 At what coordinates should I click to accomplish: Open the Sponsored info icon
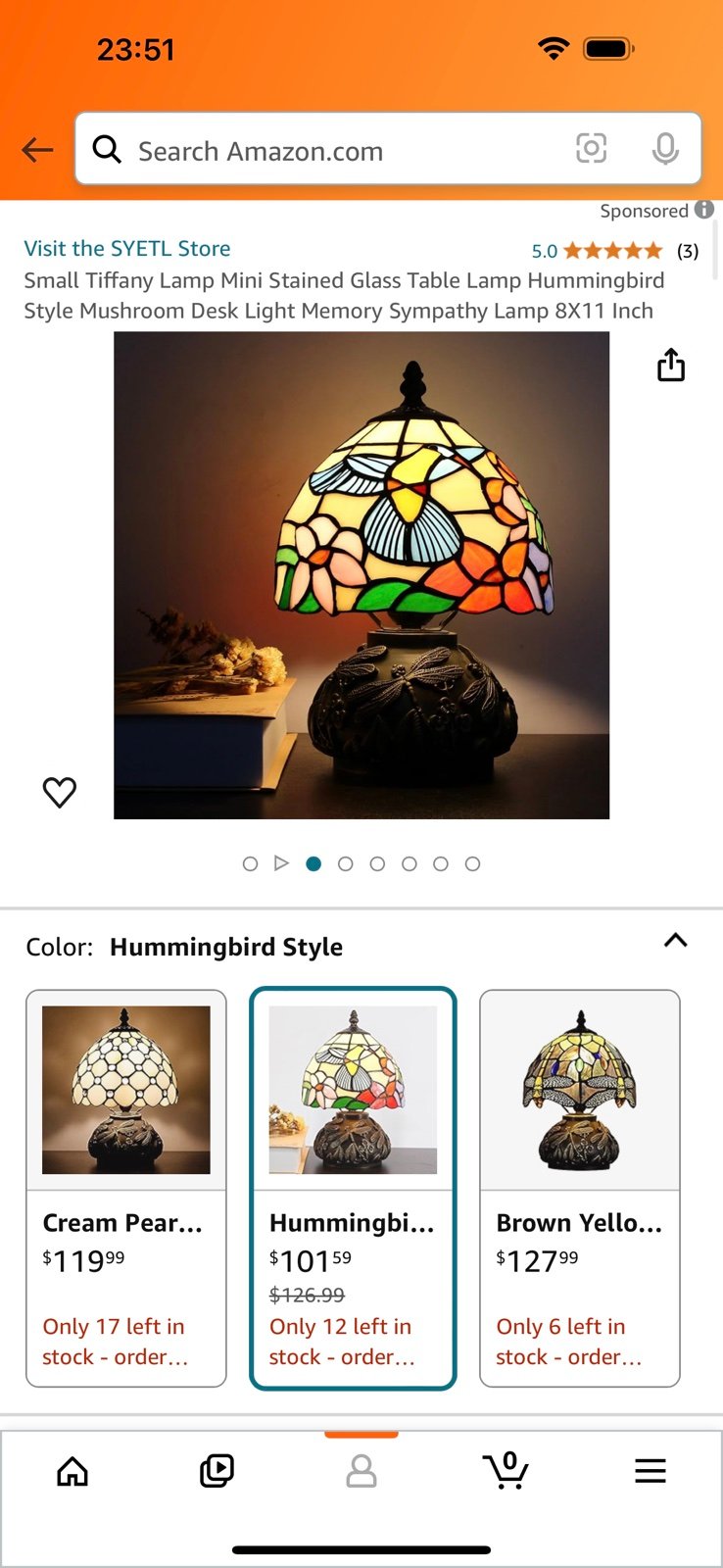tap(704, 210)
